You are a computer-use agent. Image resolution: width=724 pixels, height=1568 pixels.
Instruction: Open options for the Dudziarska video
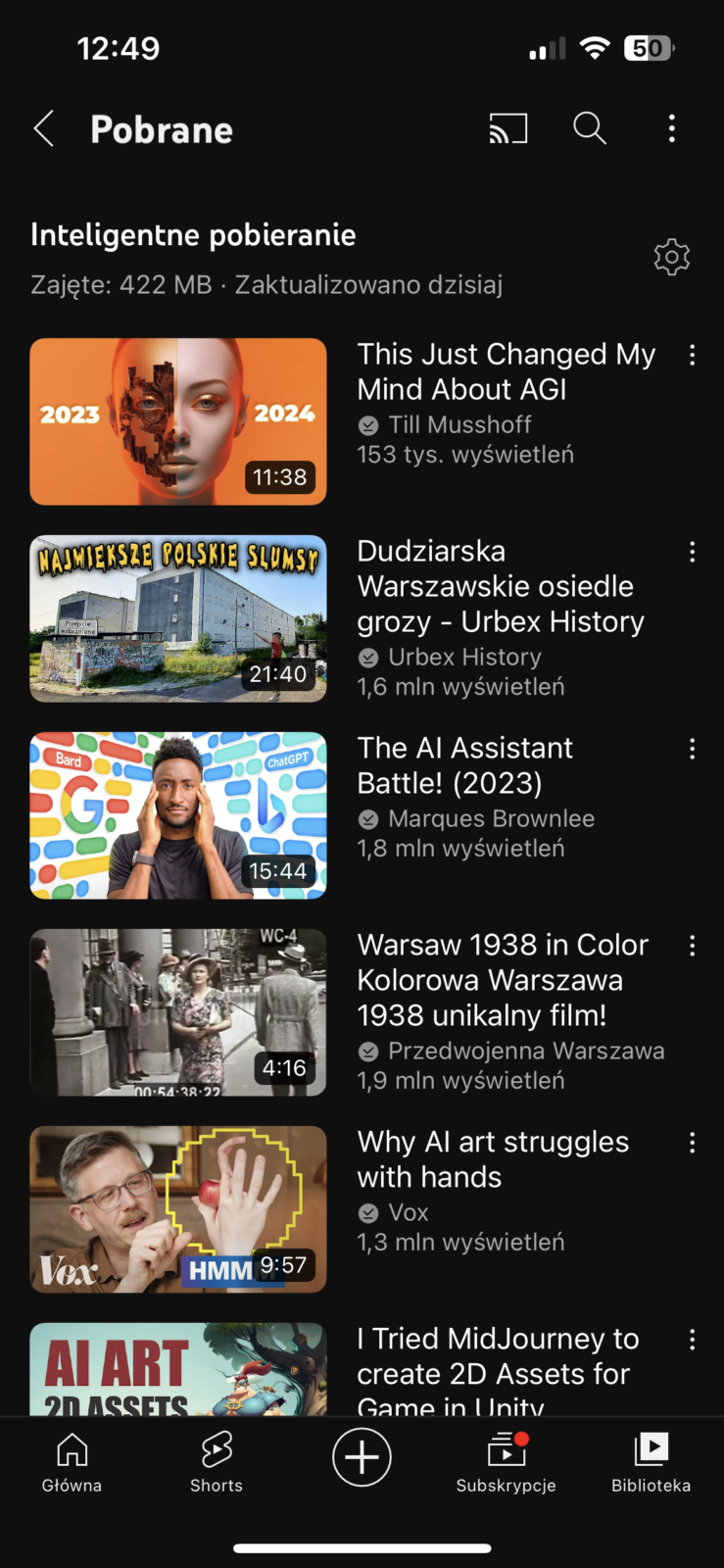pyautogui.click(x=692, y=552)
